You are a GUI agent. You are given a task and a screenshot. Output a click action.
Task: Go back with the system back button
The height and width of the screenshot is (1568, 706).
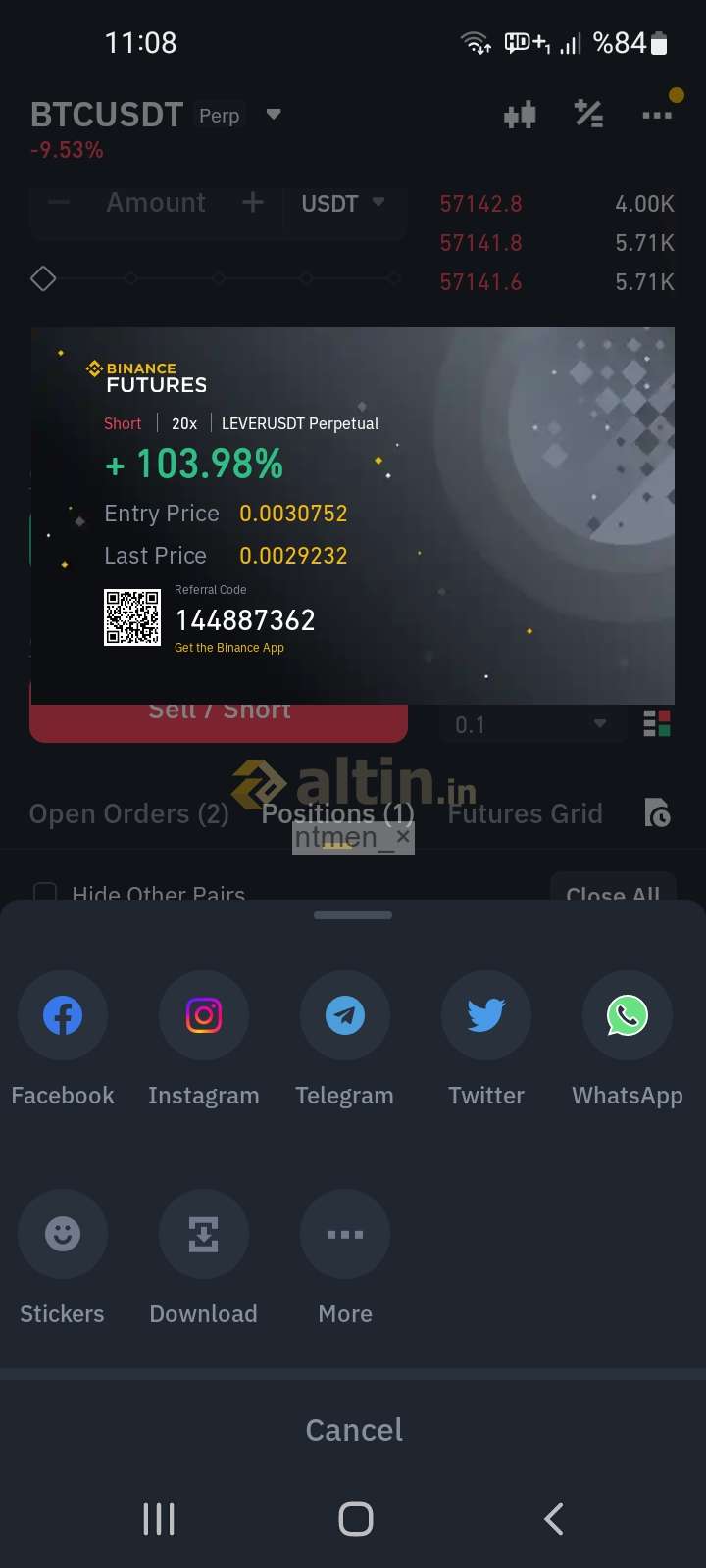click(554, 1519)
